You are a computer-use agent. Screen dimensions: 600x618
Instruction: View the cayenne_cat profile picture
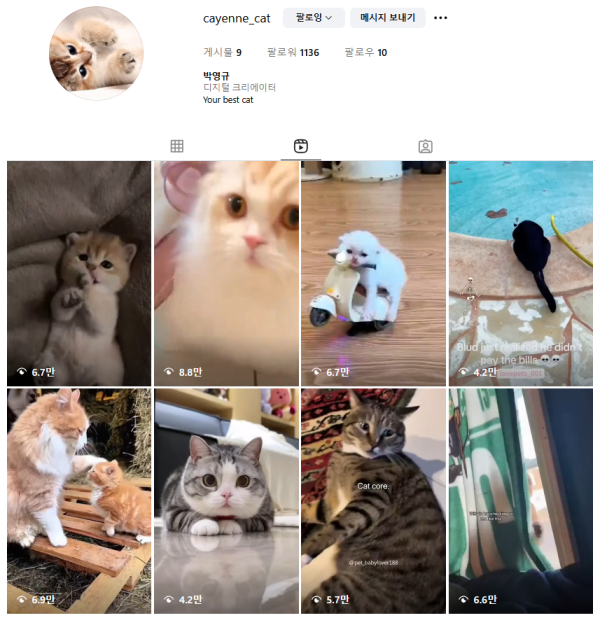click(x=96, y=53)
